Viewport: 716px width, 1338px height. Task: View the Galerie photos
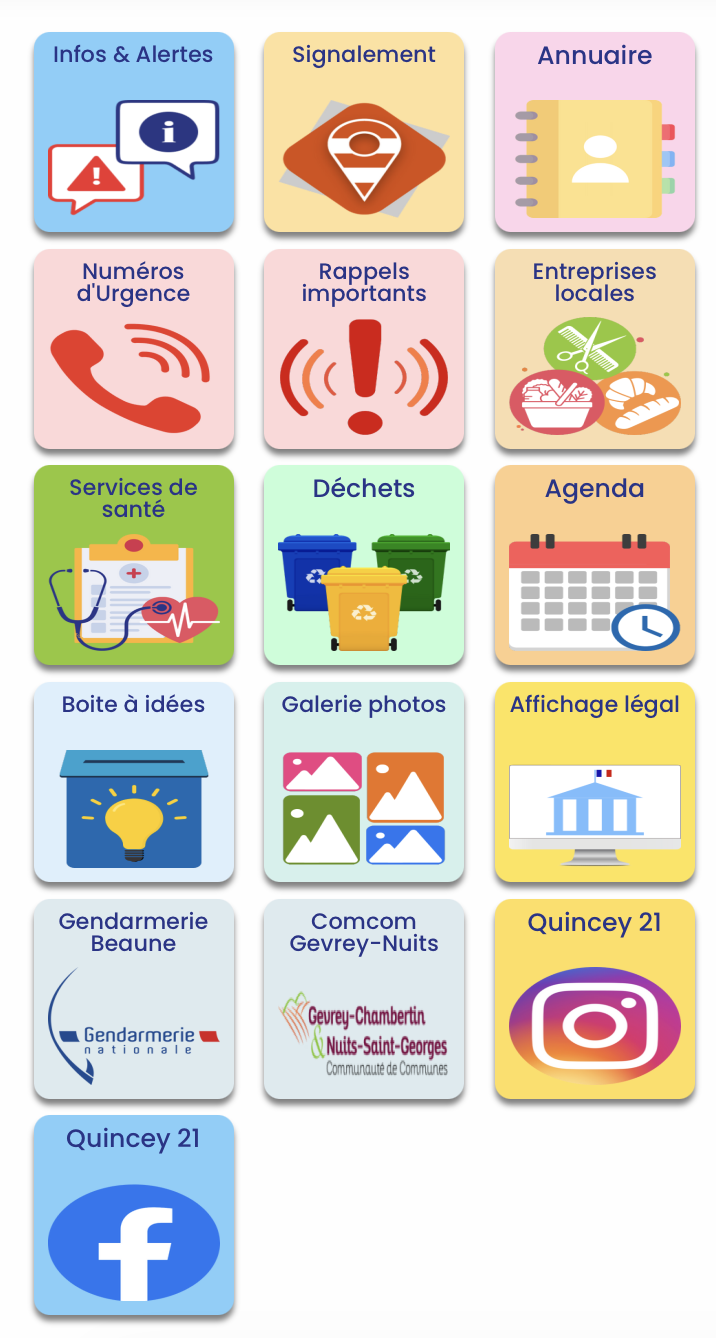364,782
